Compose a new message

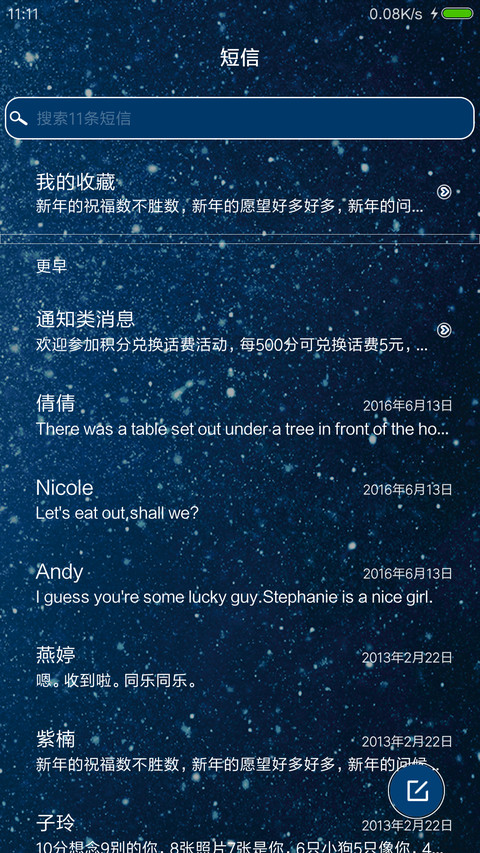(416, 790)
